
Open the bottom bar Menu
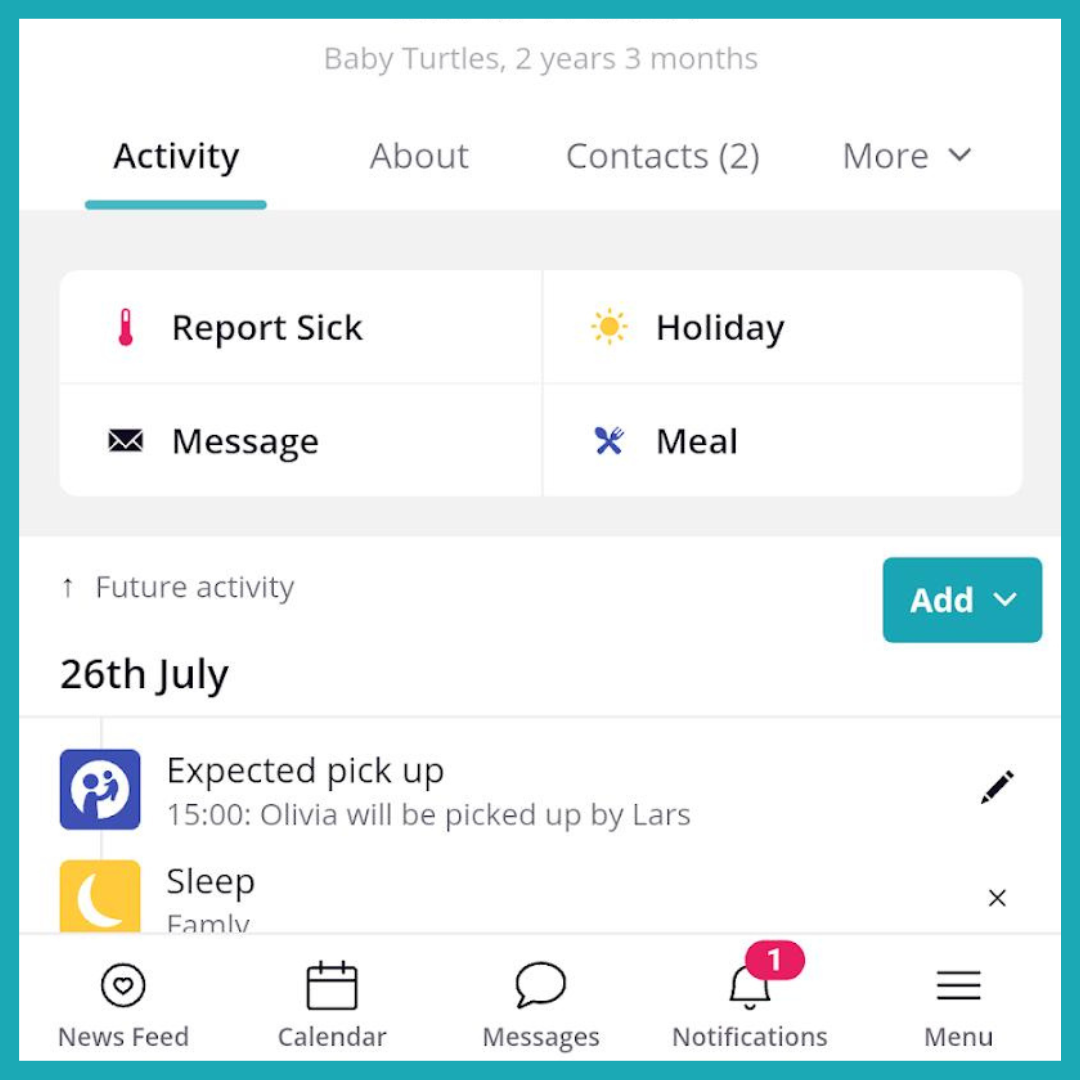(958, 1005)
